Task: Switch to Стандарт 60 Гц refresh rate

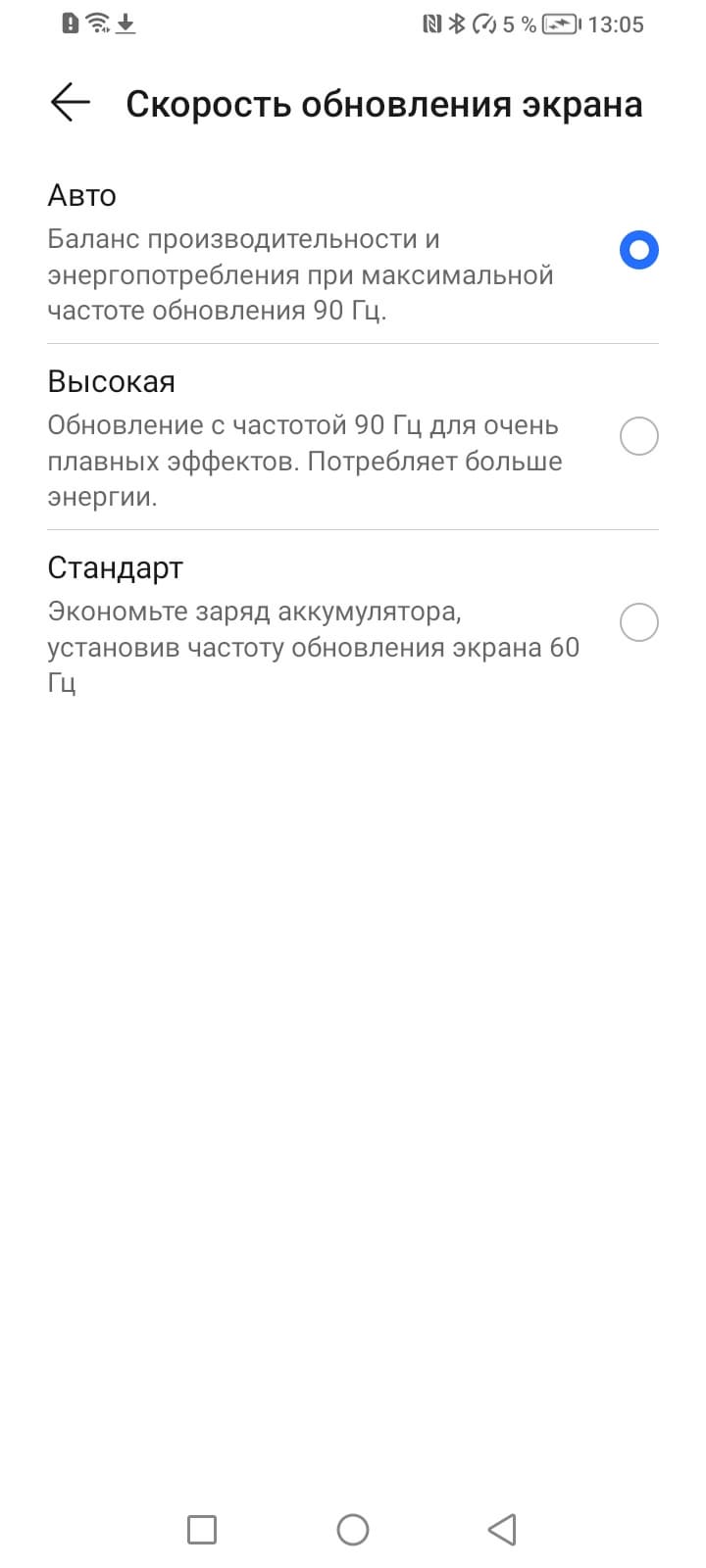Action: point(638,622)
